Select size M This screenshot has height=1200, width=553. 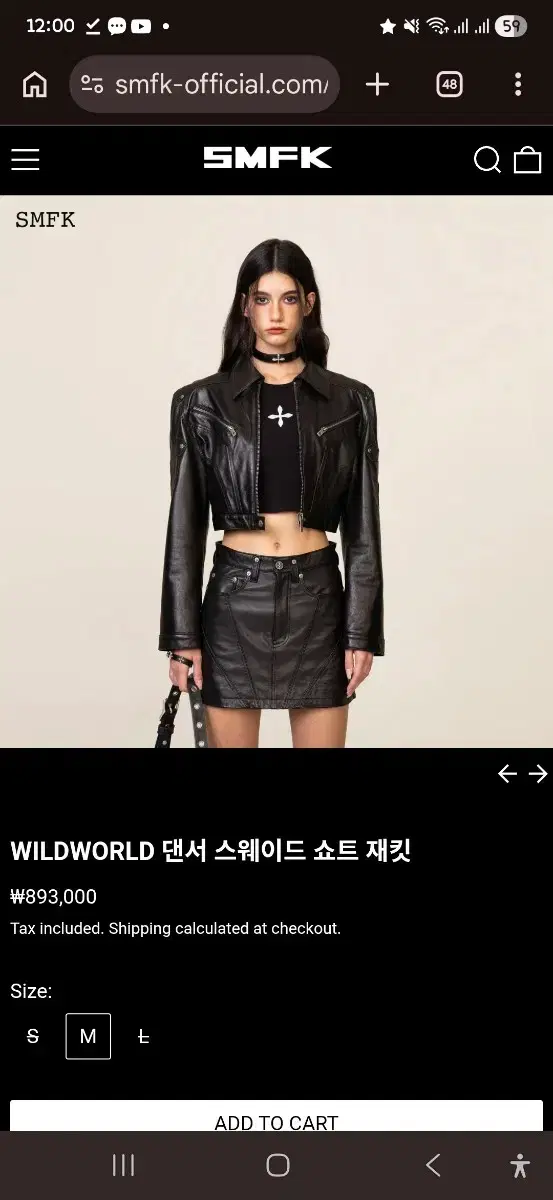tap(88, 1036)
